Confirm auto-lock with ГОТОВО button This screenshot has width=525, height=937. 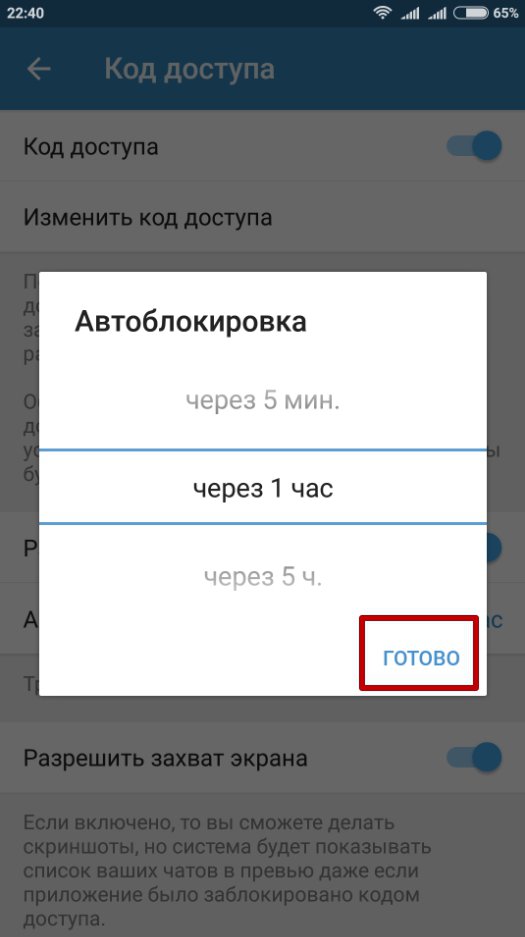click(421, 657)
